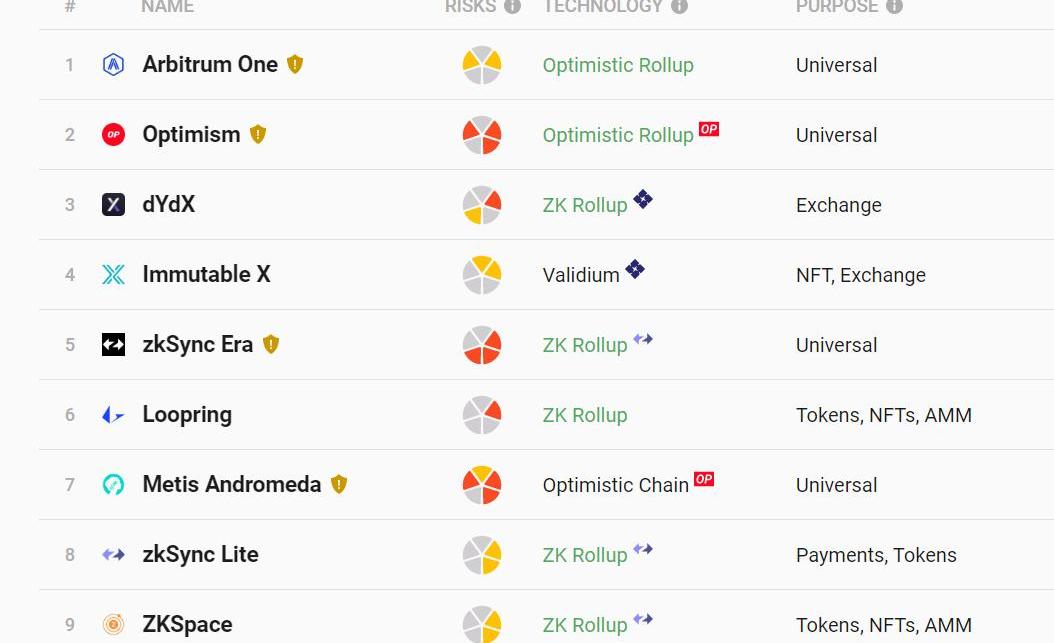Open the Arbitrum One project row

[x=210, y=65]
